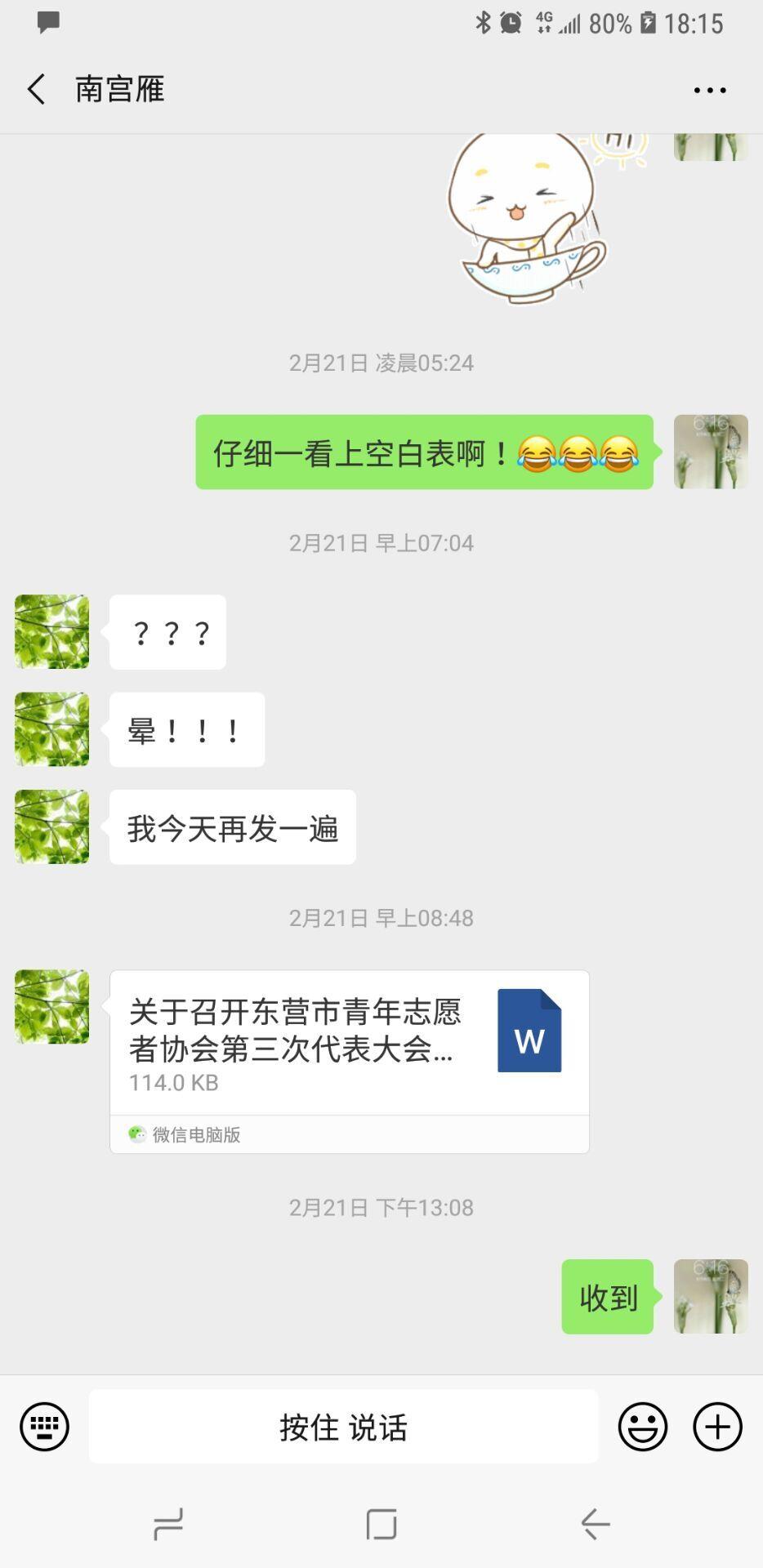Open the 关于召开东营市青年志愿者协会 Word document
This screenshot has height=1568, width=763.
pyautogui.click(x=350, y=1062)
